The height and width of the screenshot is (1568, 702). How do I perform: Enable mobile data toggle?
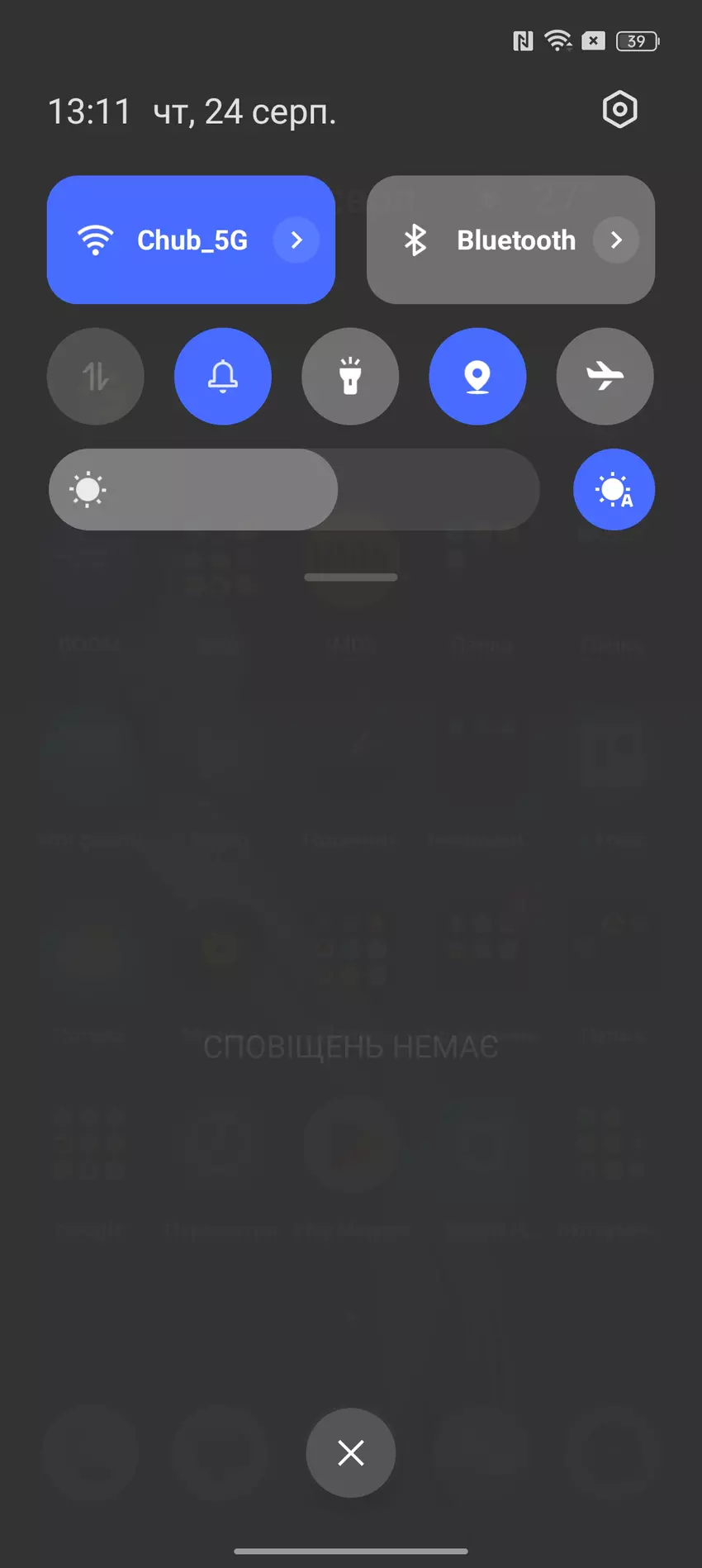coord(96,377)
